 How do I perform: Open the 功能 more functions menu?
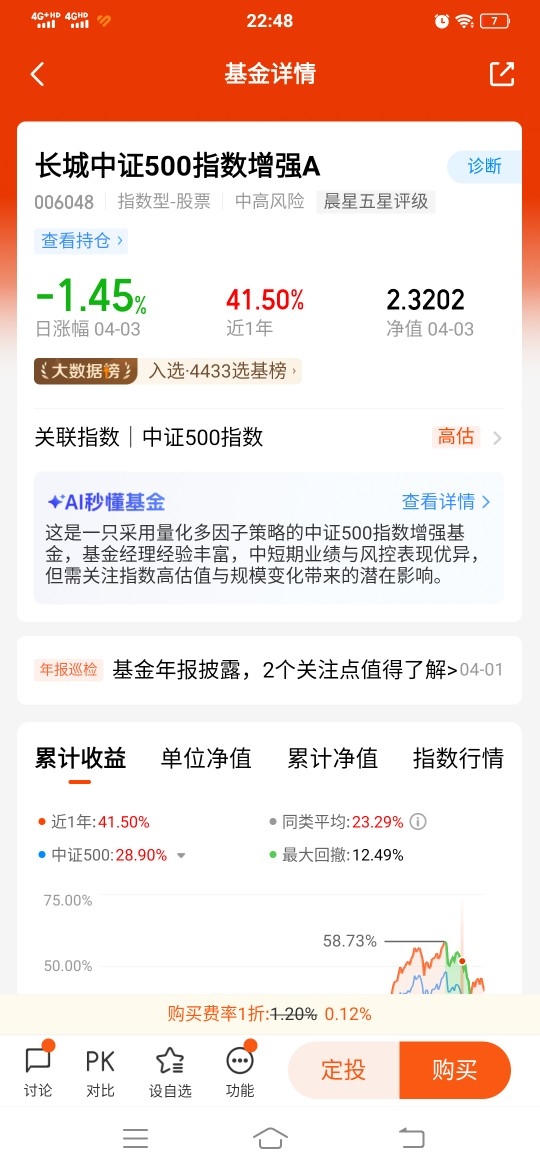point(239,1071)
